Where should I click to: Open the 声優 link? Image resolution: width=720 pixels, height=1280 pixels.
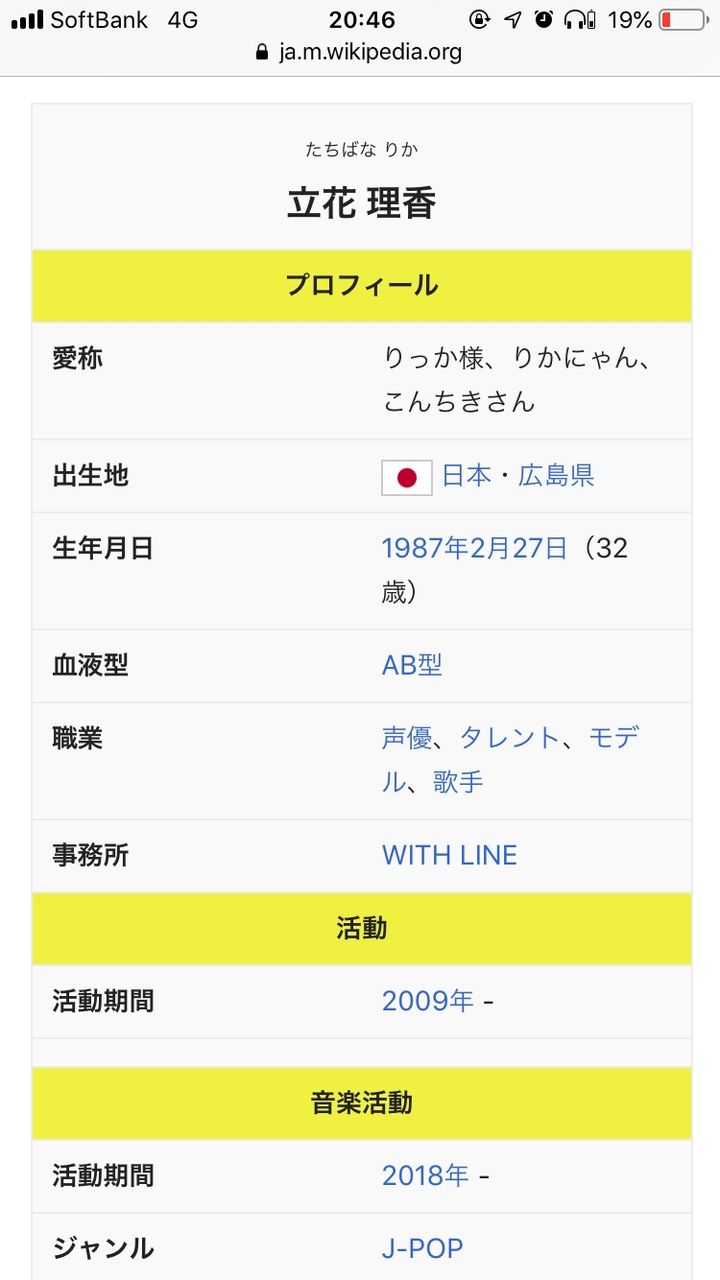[x=407, y=738]
